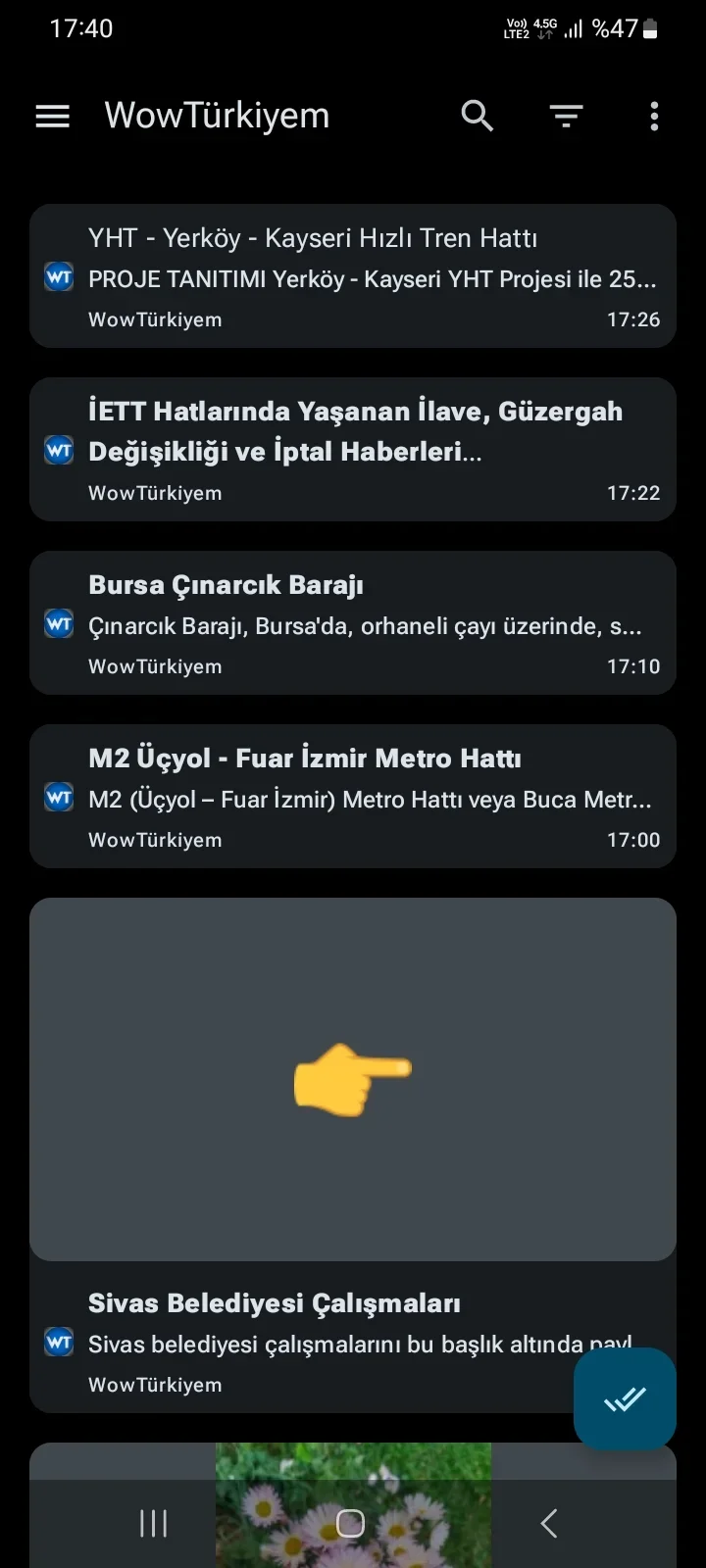Open recent apps from the navigation bar

pos(154,1523)
